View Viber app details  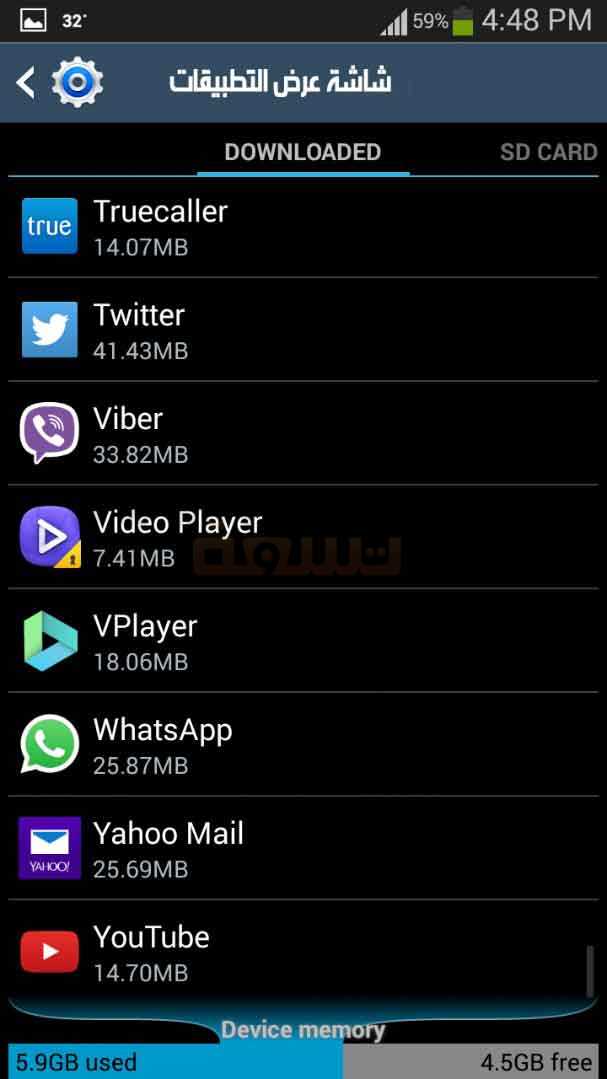pyautogui.click(x=304, y=434)
